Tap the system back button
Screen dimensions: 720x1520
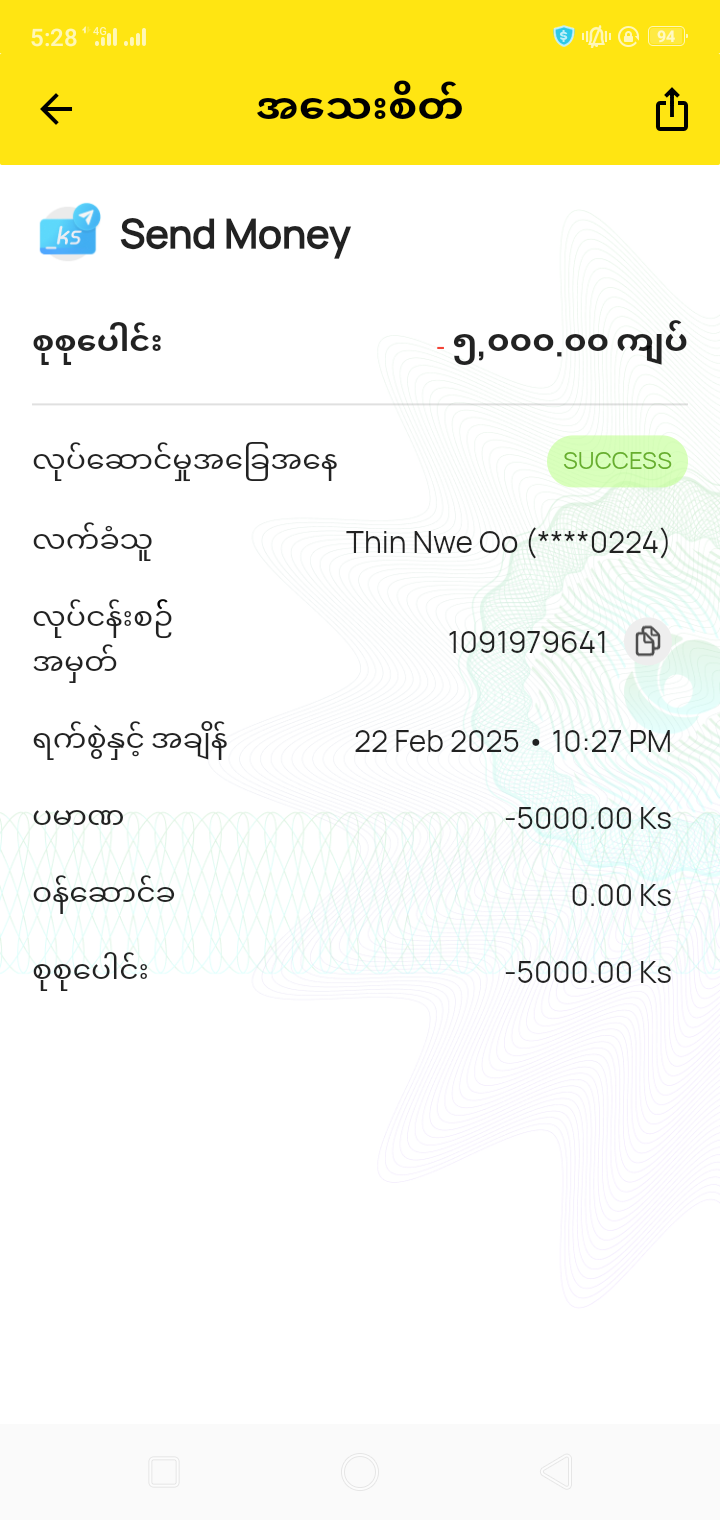(556, 1471)
